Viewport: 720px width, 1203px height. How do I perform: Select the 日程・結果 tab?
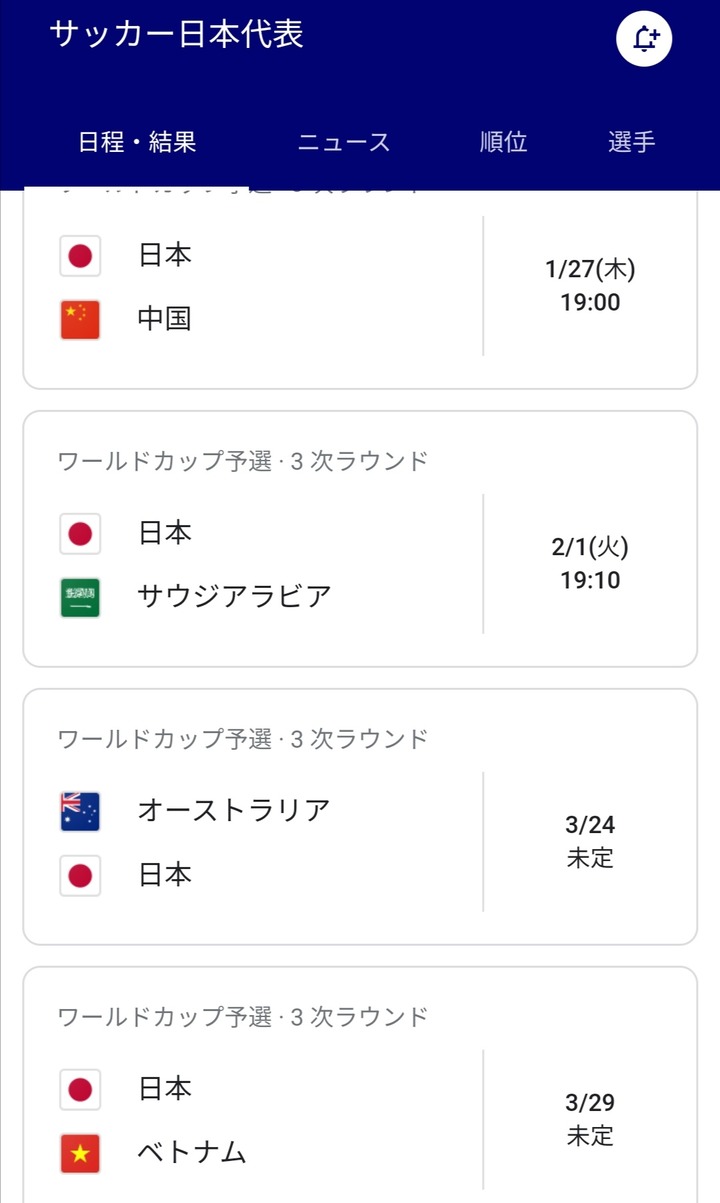tap(137, 142)
